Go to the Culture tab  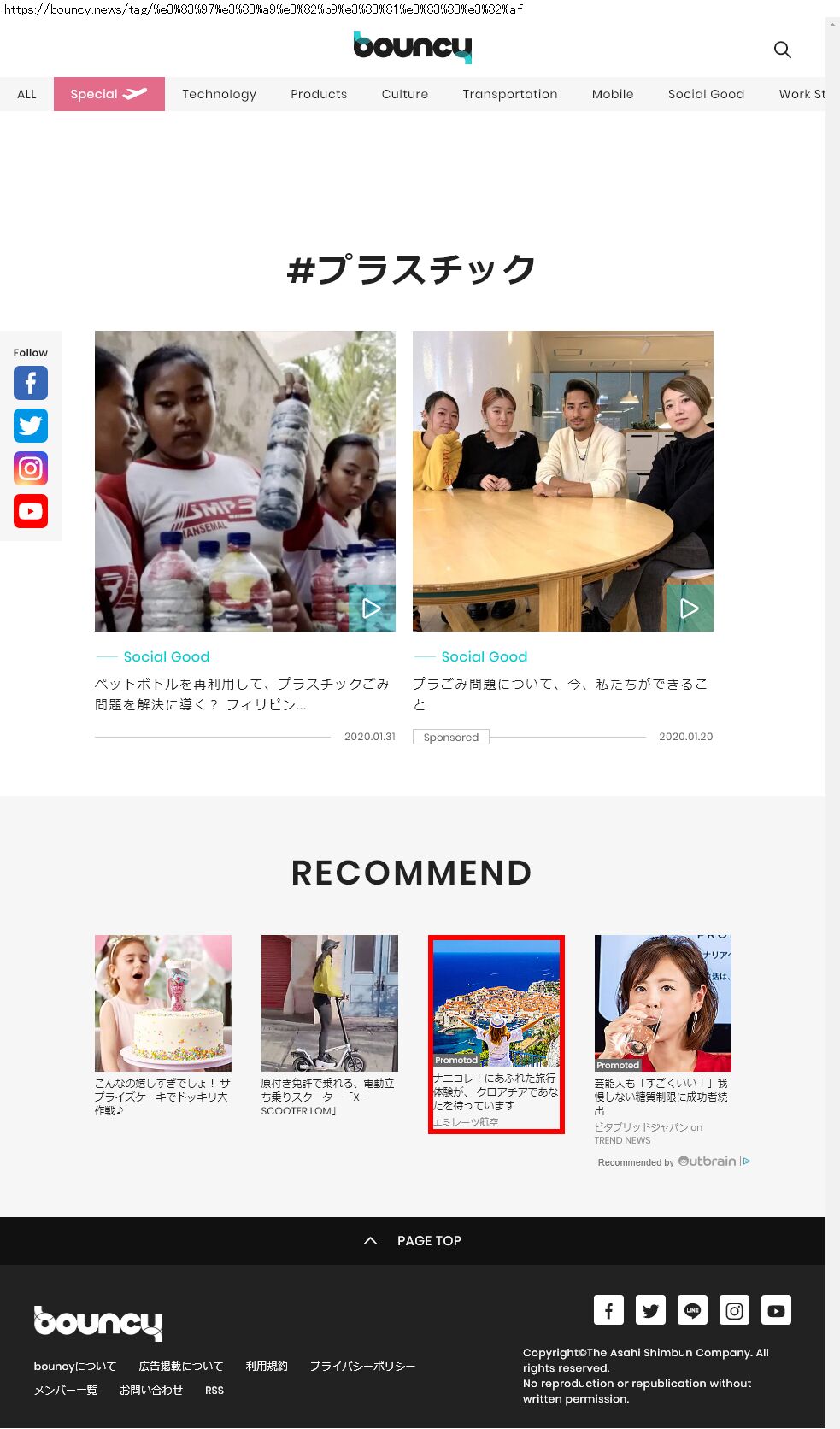coord(405,94)
